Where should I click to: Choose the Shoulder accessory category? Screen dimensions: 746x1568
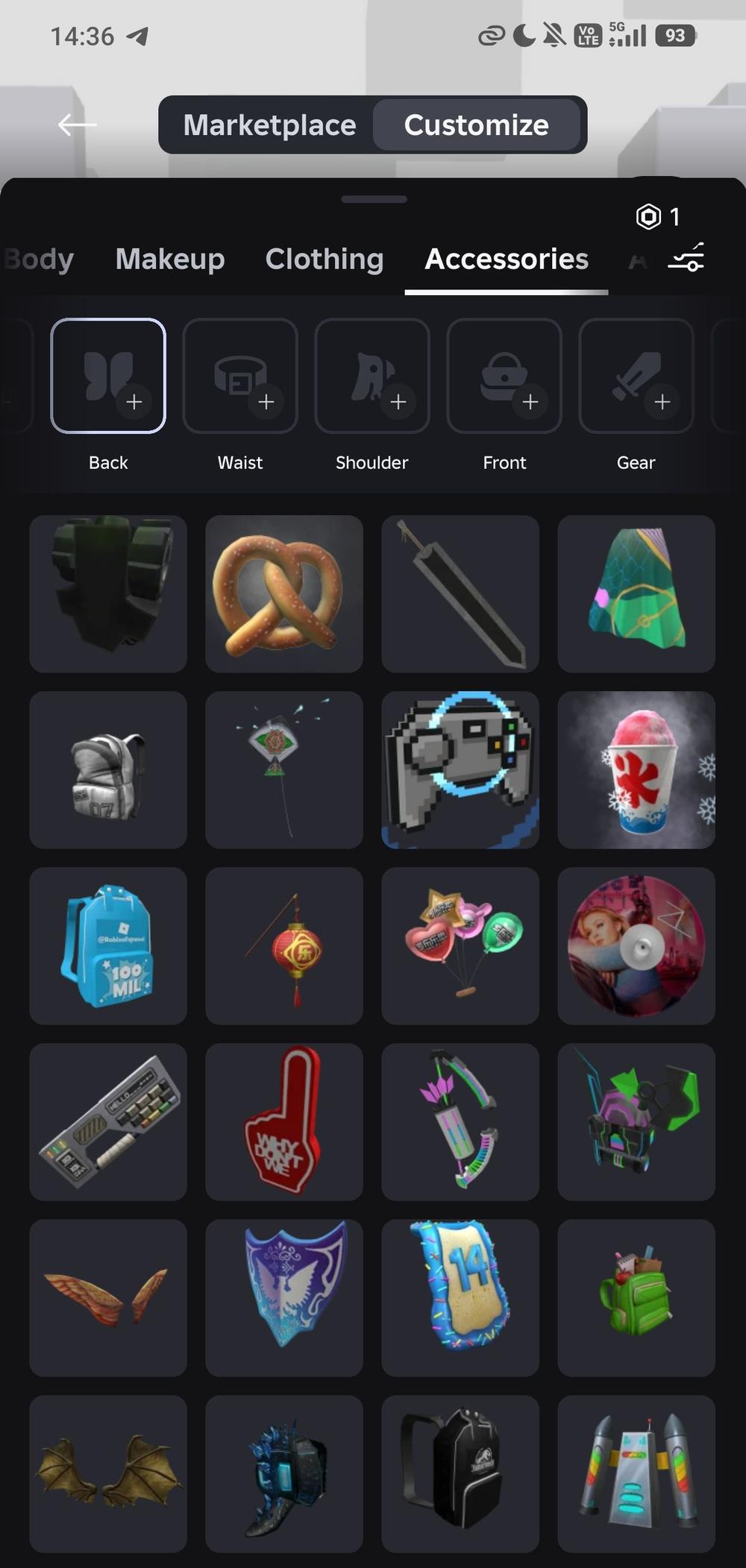(372, 376)
